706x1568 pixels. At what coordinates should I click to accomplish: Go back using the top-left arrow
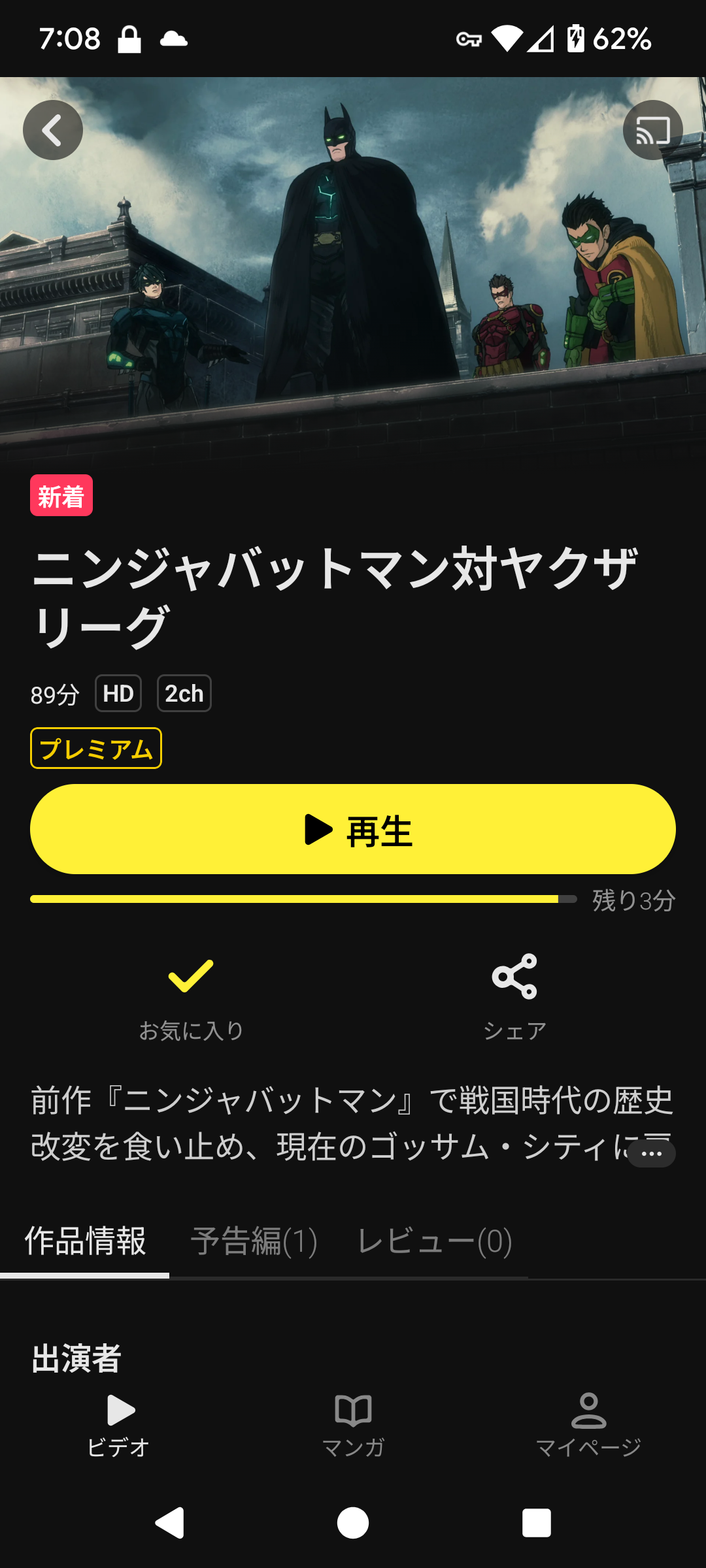[53, 130]
